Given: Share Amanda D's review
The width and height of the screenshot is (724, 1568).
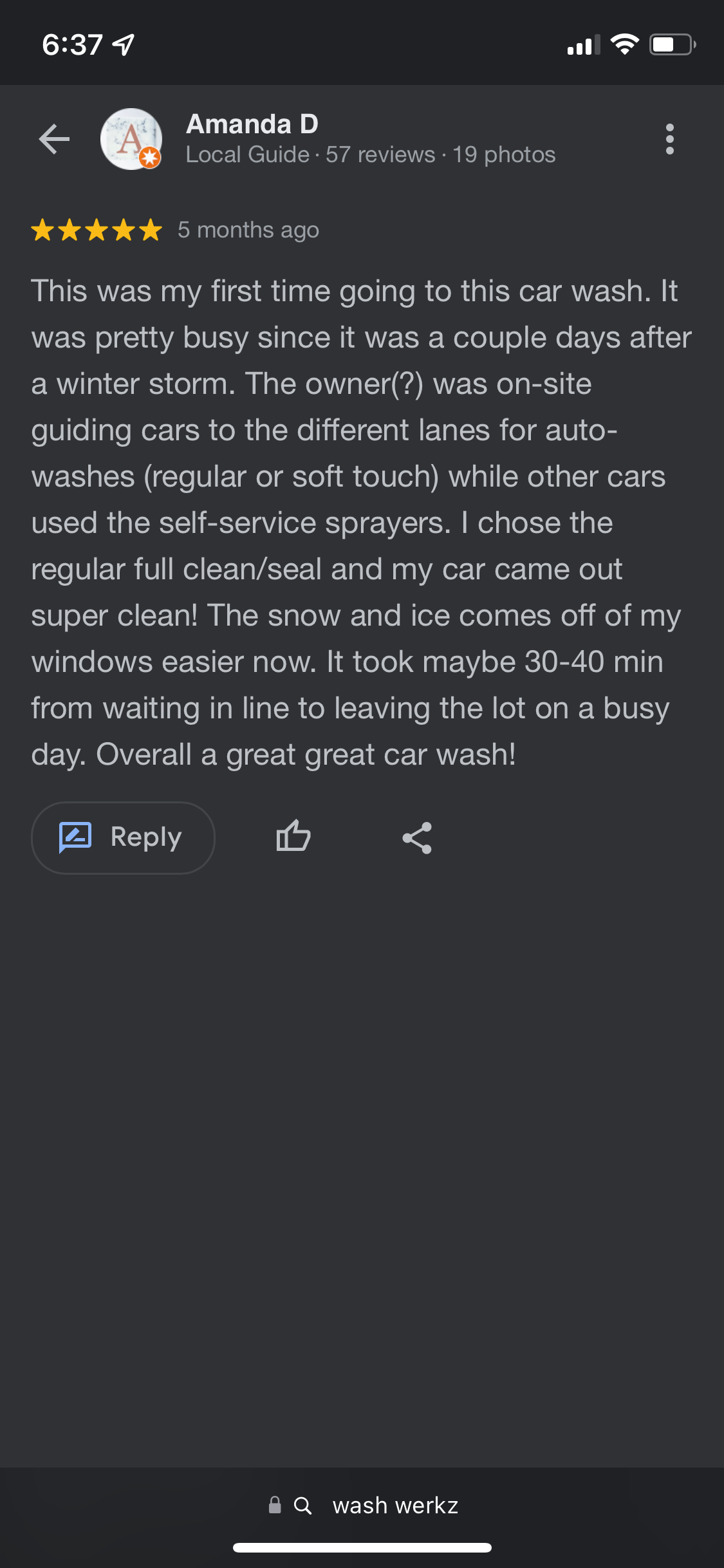Looking at the screenshot, I should pos(417,837).
